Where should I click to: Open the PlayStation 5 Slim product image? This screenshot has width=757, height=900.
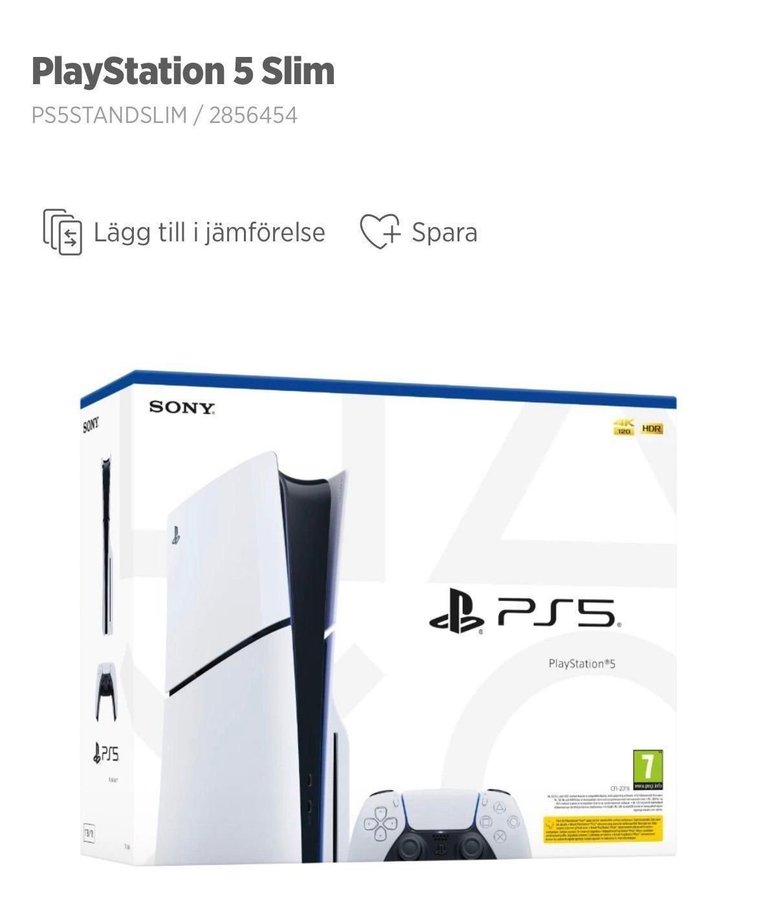tap(378, 615)
